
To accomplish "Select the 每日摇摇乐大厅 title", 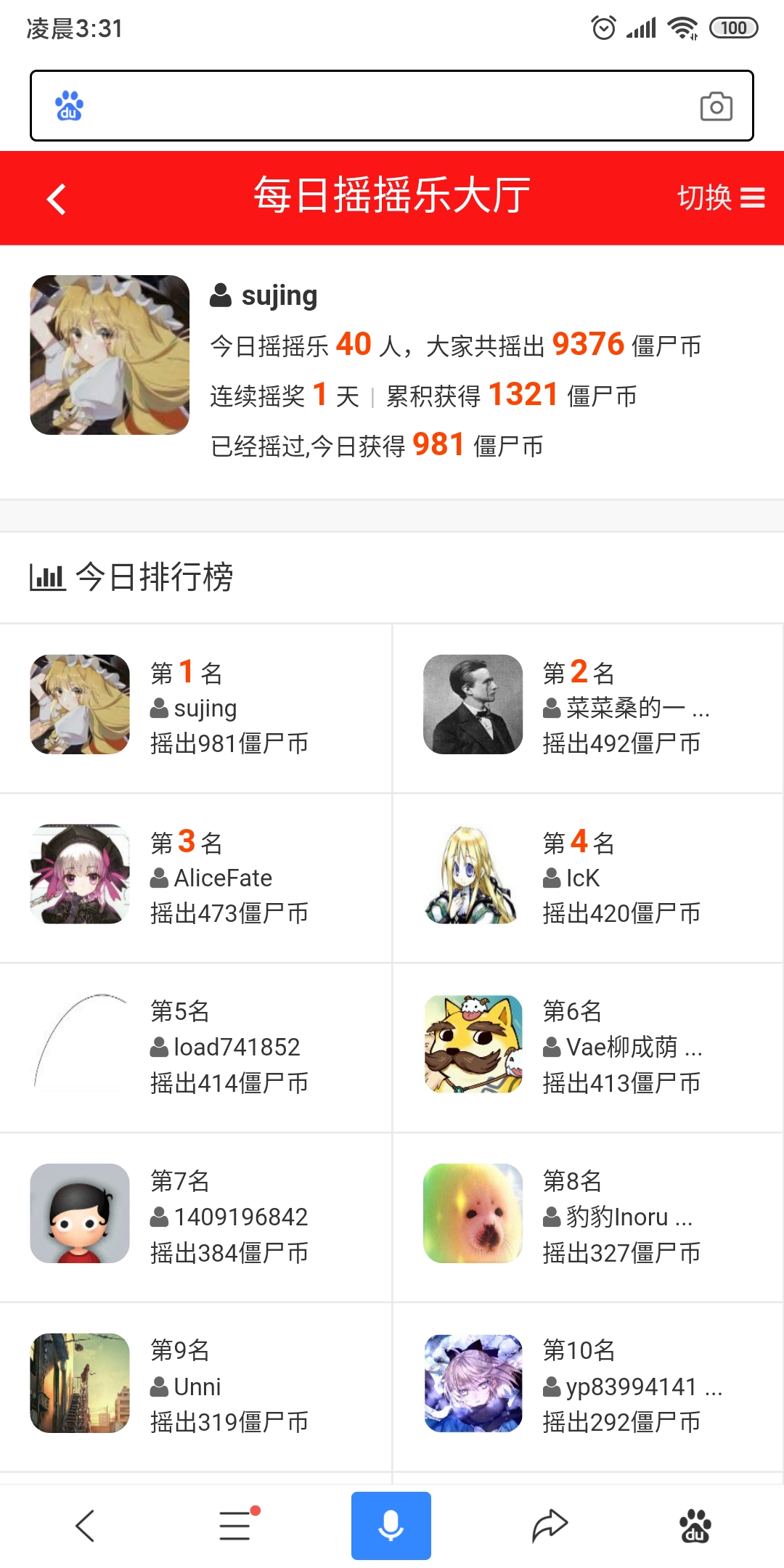I will [x=392, y=197].
